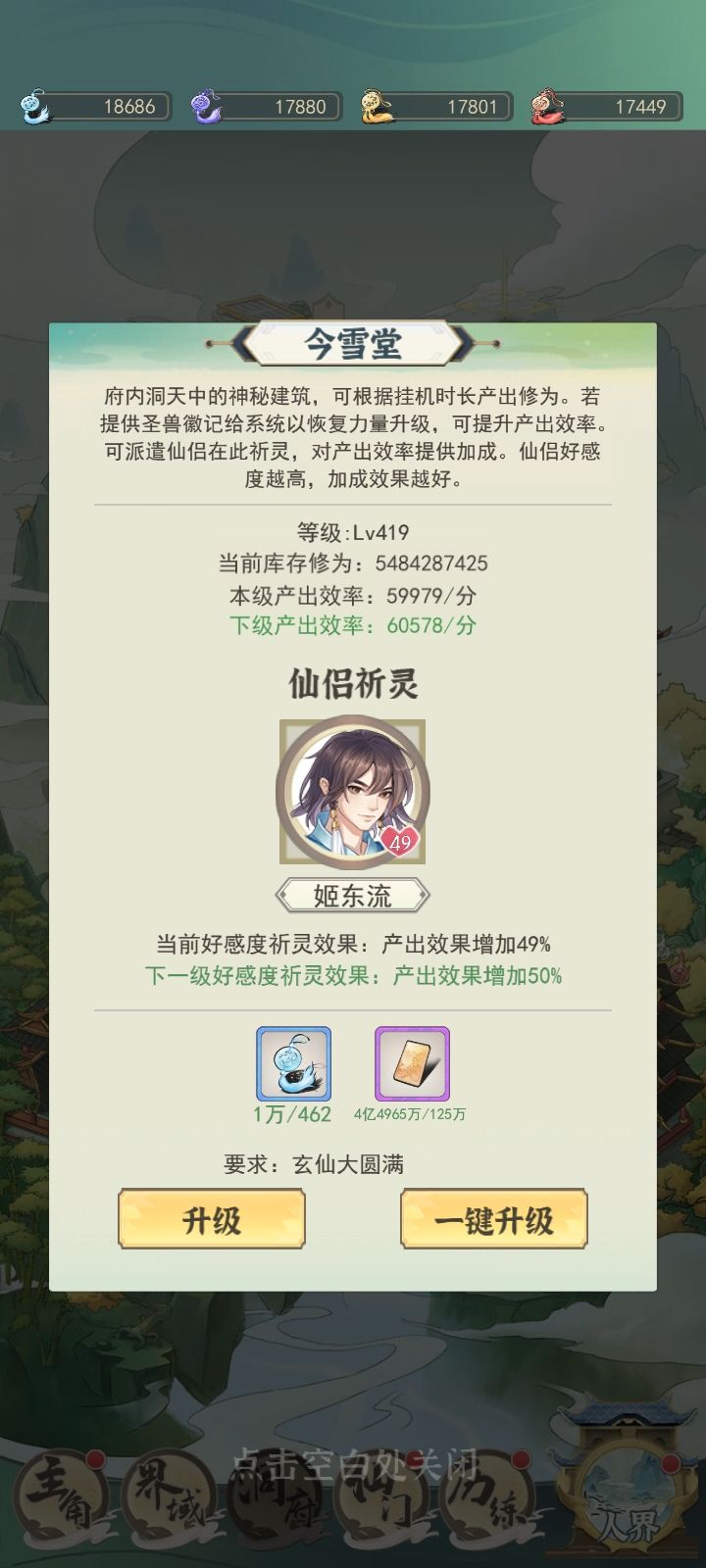Image resolution: width=706 pixels, height=1568 pixels.
Task: Click the blue spirit gourd currency icon
Action: [33, 108]
